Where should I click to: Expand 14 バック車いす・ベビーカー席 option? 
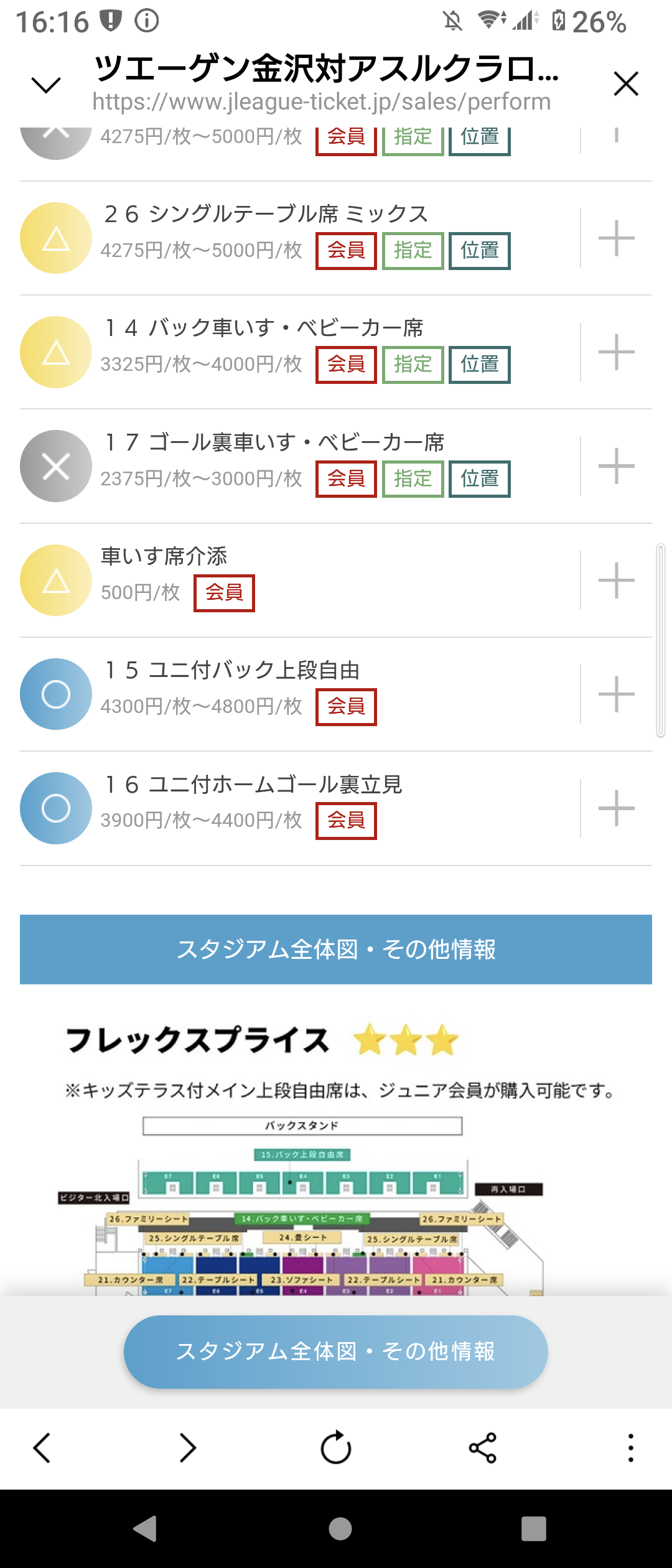(616, 352)
